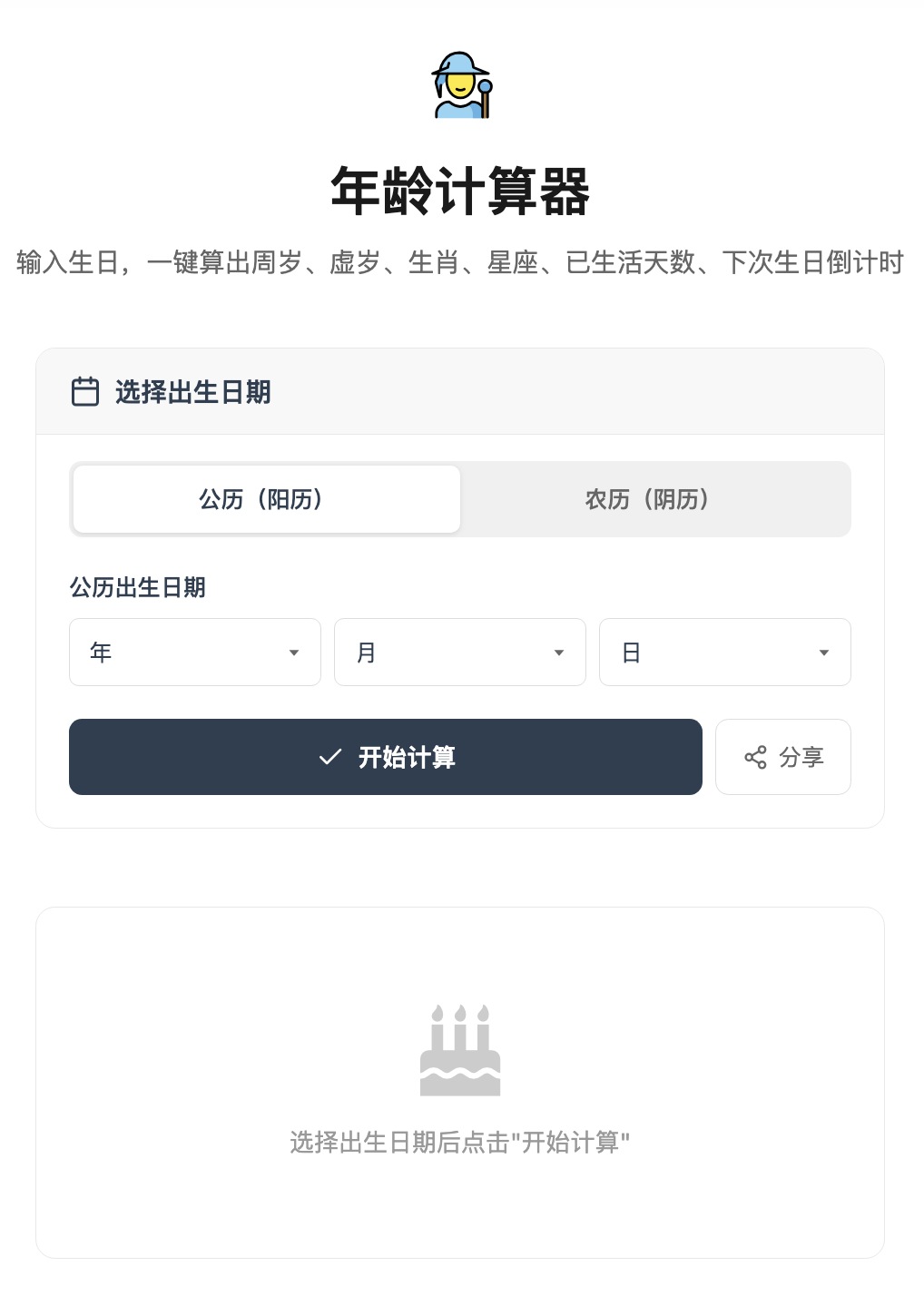The width and height of the screenshot is (924, 1296).
Task: Open the 年 (year) dropdown
Action: [x=194, y=652]
